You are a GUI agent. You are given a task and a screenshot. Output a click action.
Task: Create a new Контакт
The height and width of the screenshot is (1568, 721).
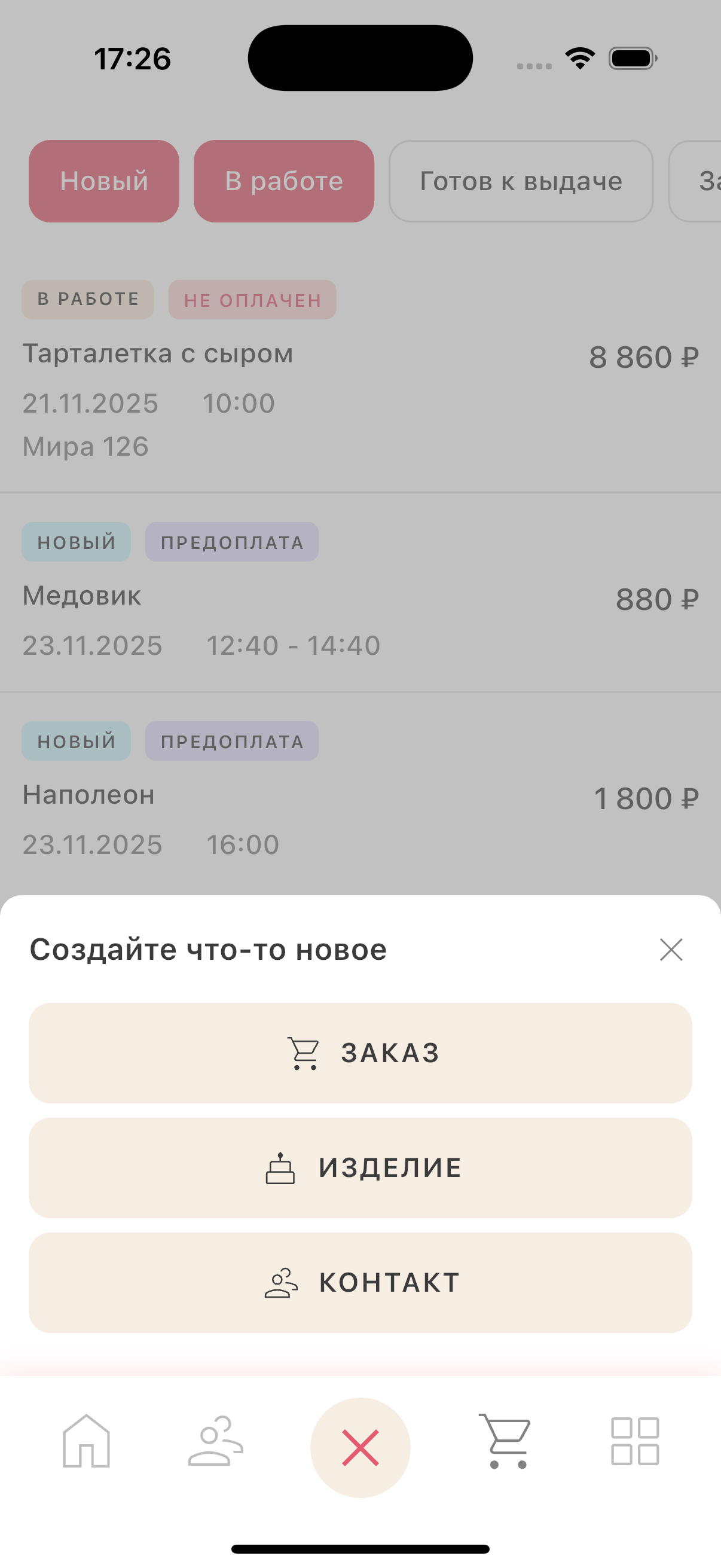(360, 1283)
